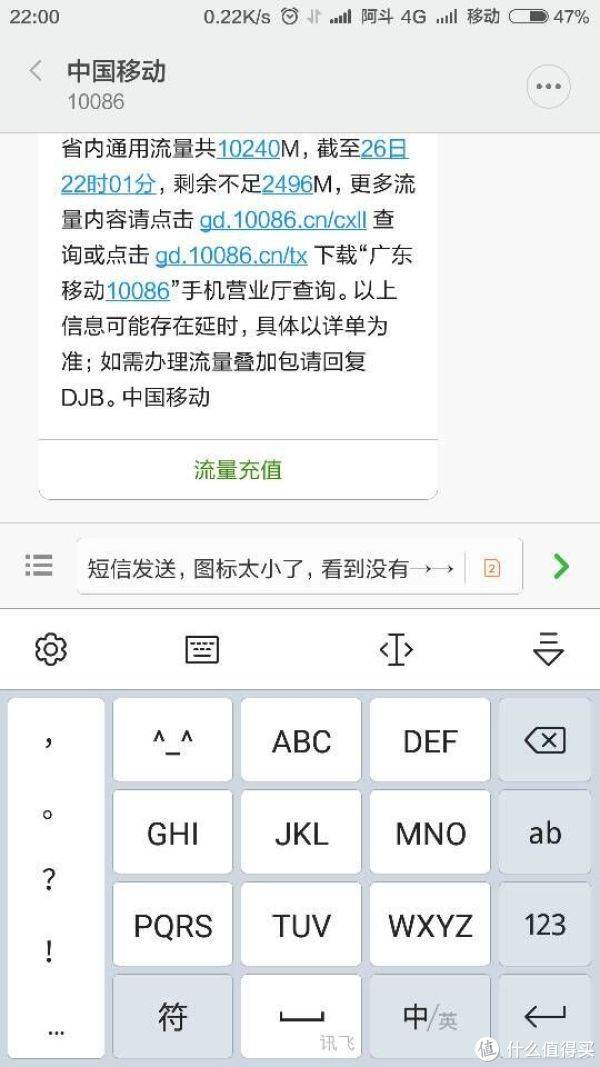Open the list menu beside the message box

pyautogui.click(x=39, y=566)
